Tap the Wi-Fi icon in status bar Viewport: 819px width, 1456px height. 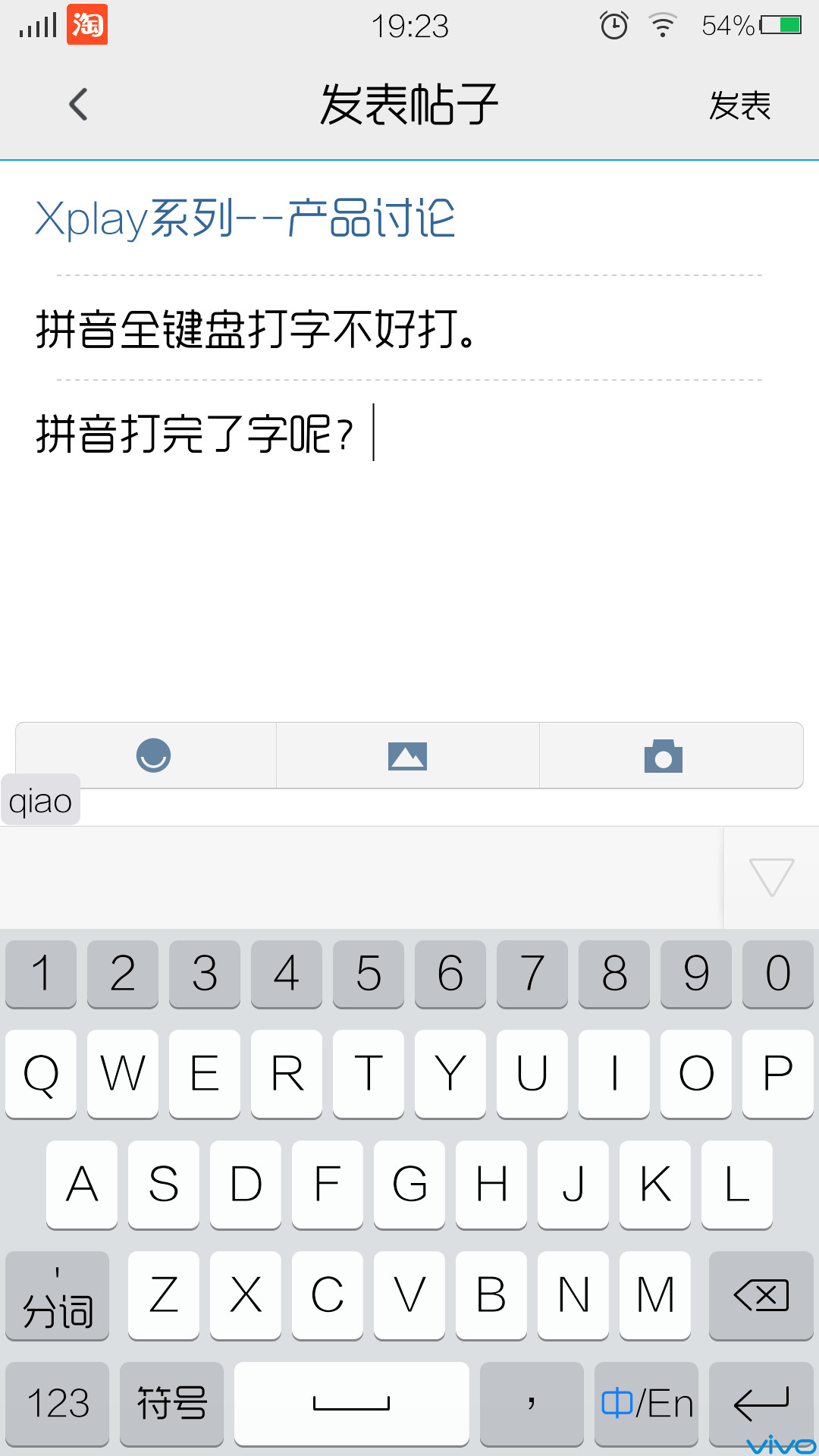[x=661, y=25]
